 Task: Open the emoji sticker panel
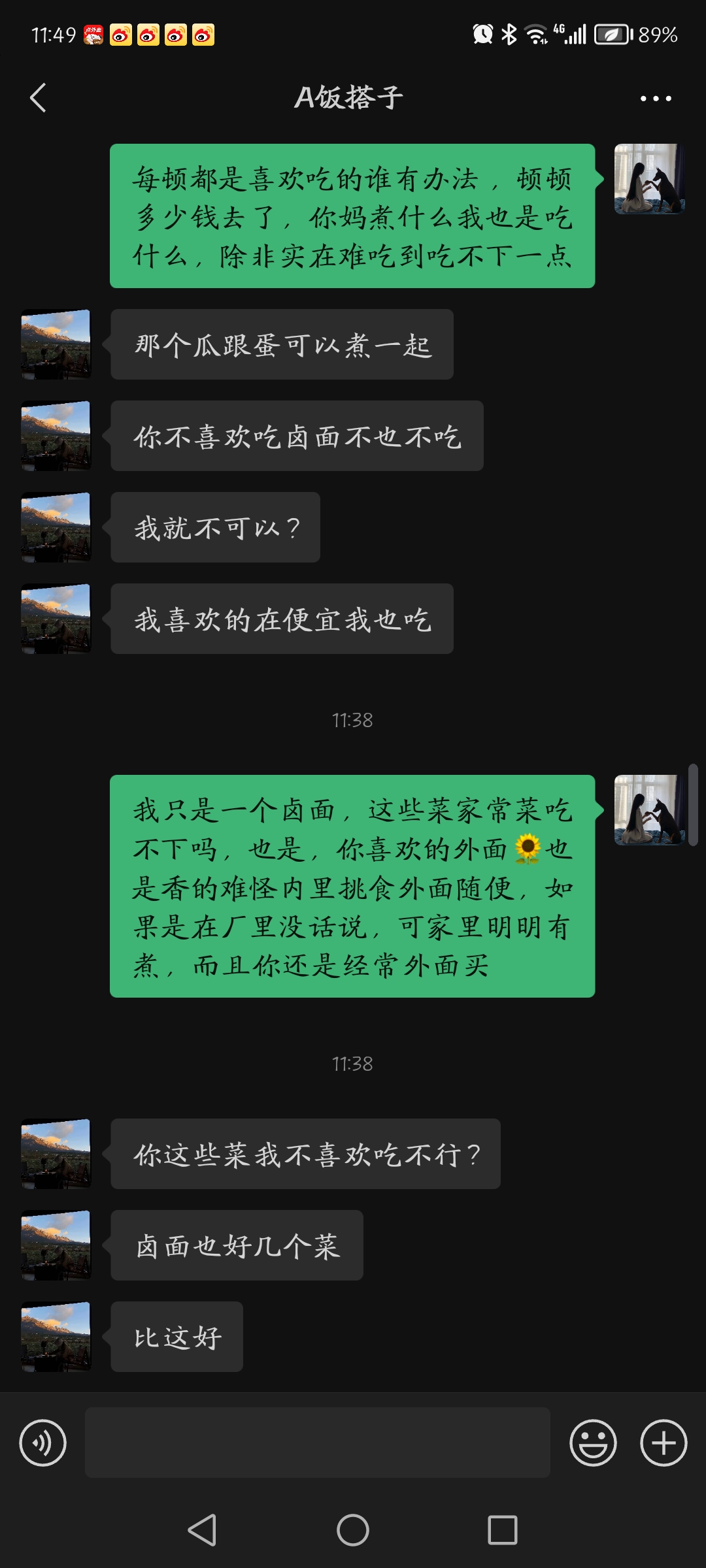coord(593,1443)
